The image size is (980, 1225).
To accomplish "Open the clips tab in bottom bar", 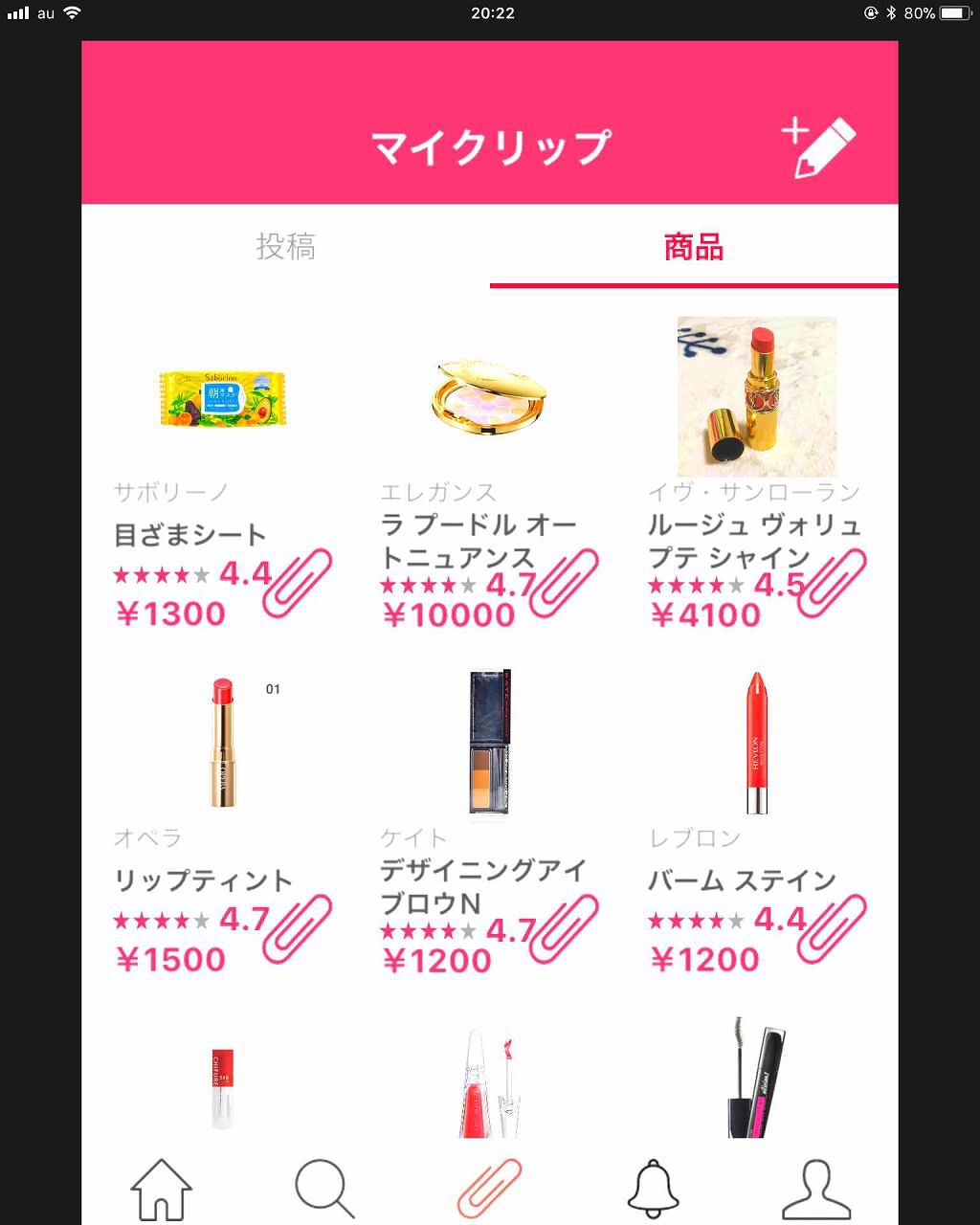I will point(489,1189).
